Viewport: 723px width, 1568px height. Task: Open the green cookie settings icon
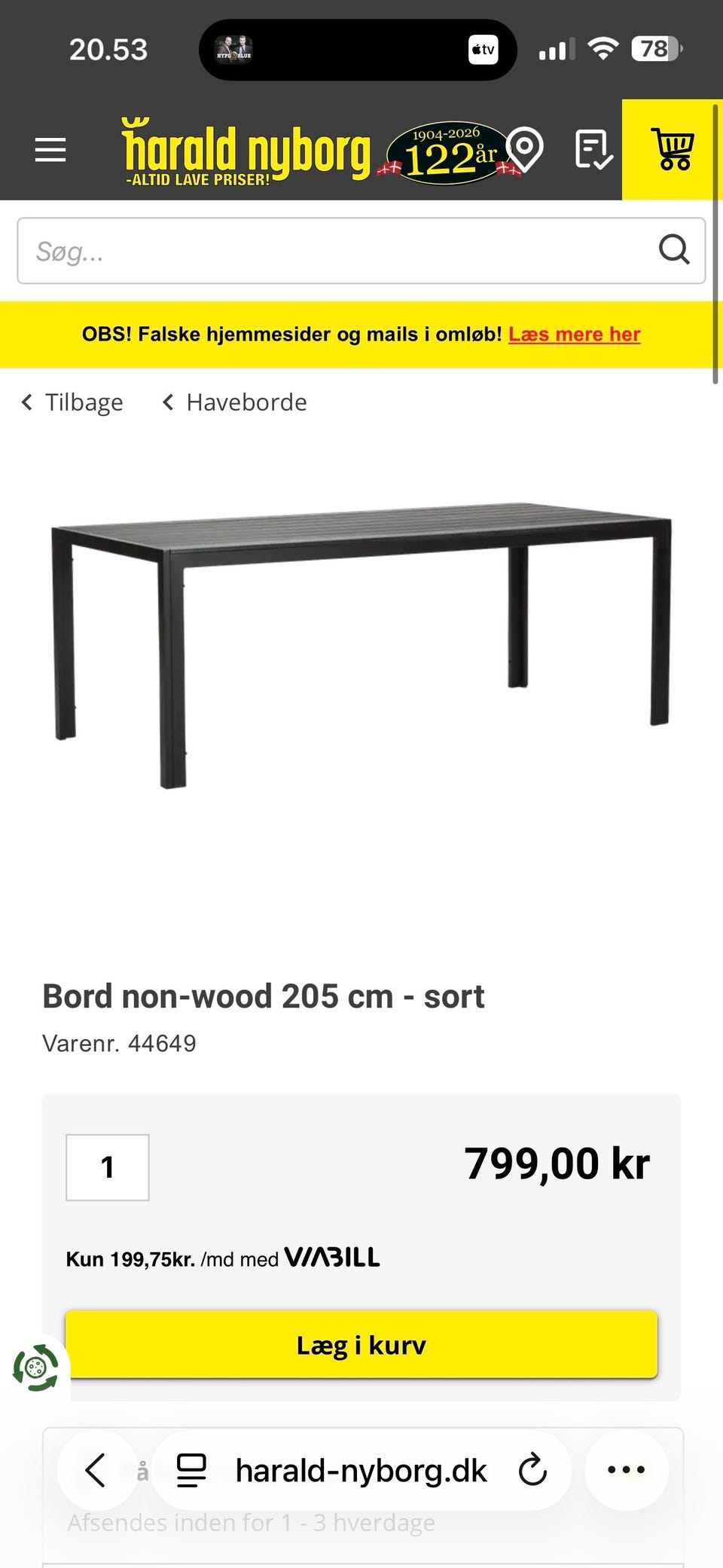pos(35,1367)
